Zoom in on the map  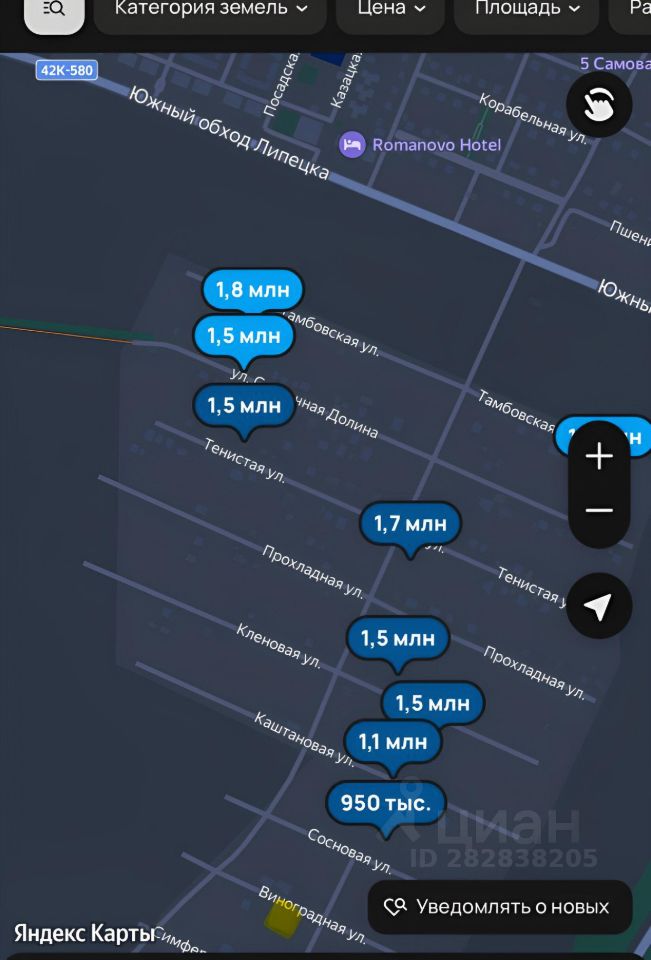[598, 457]
